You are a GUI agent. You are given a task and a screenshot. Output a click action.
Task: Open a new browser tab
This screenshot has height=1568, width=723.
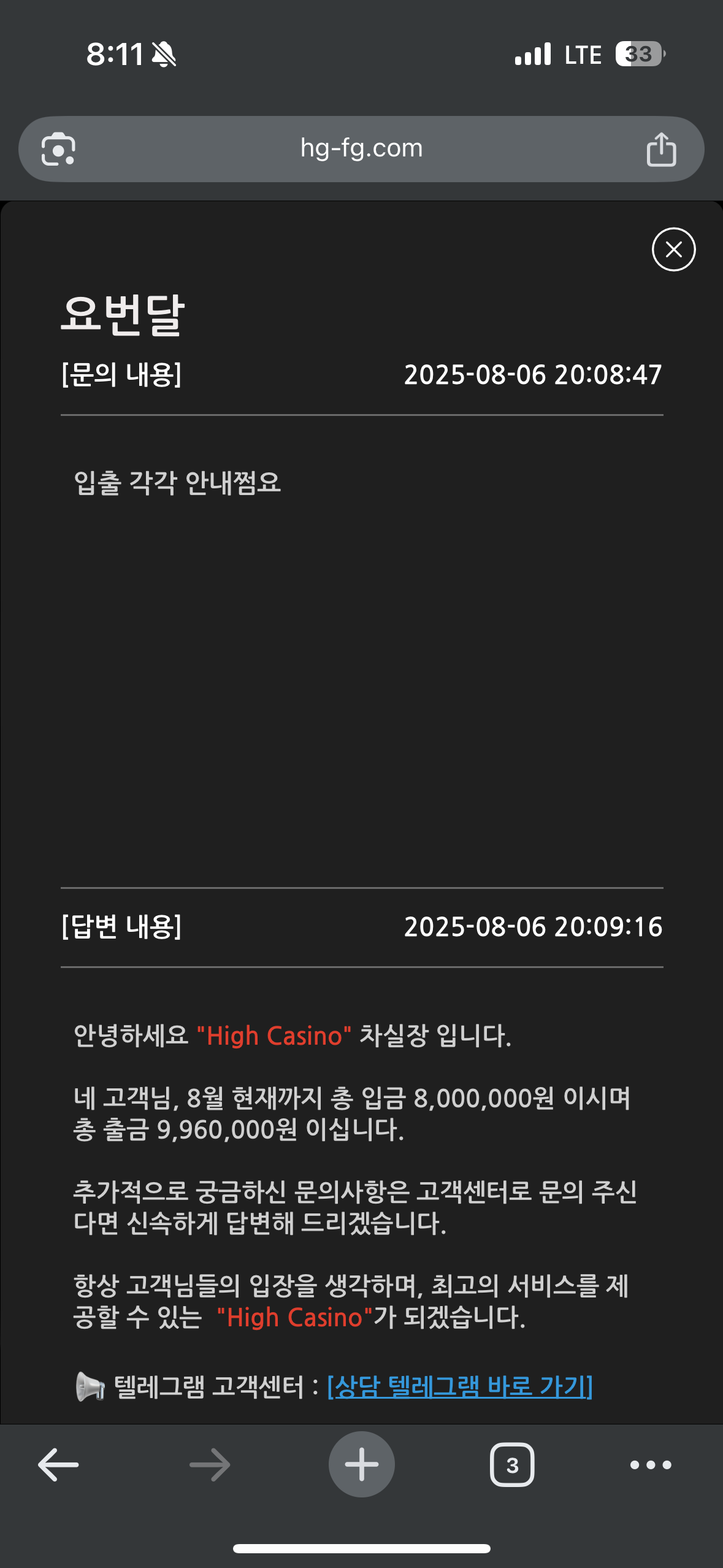point(362,1464)
